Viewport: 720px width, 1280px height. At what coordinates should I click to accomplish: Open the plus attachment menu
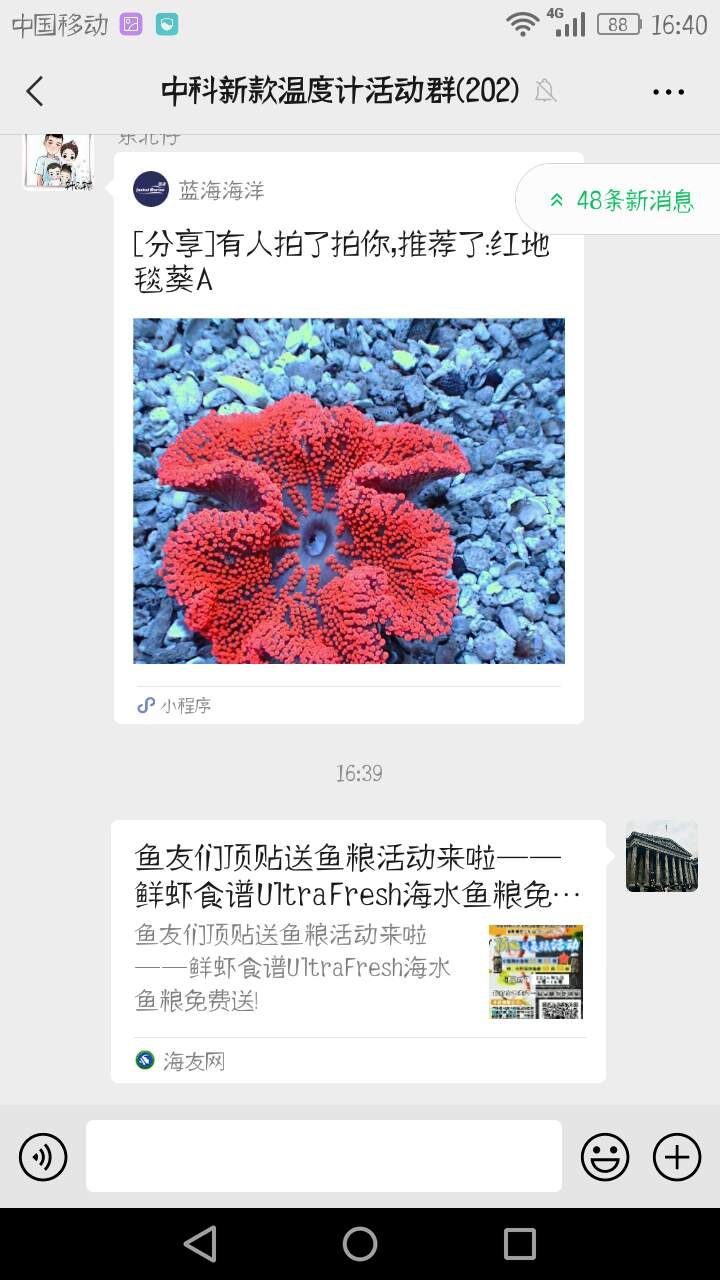tap(677, 1157)
